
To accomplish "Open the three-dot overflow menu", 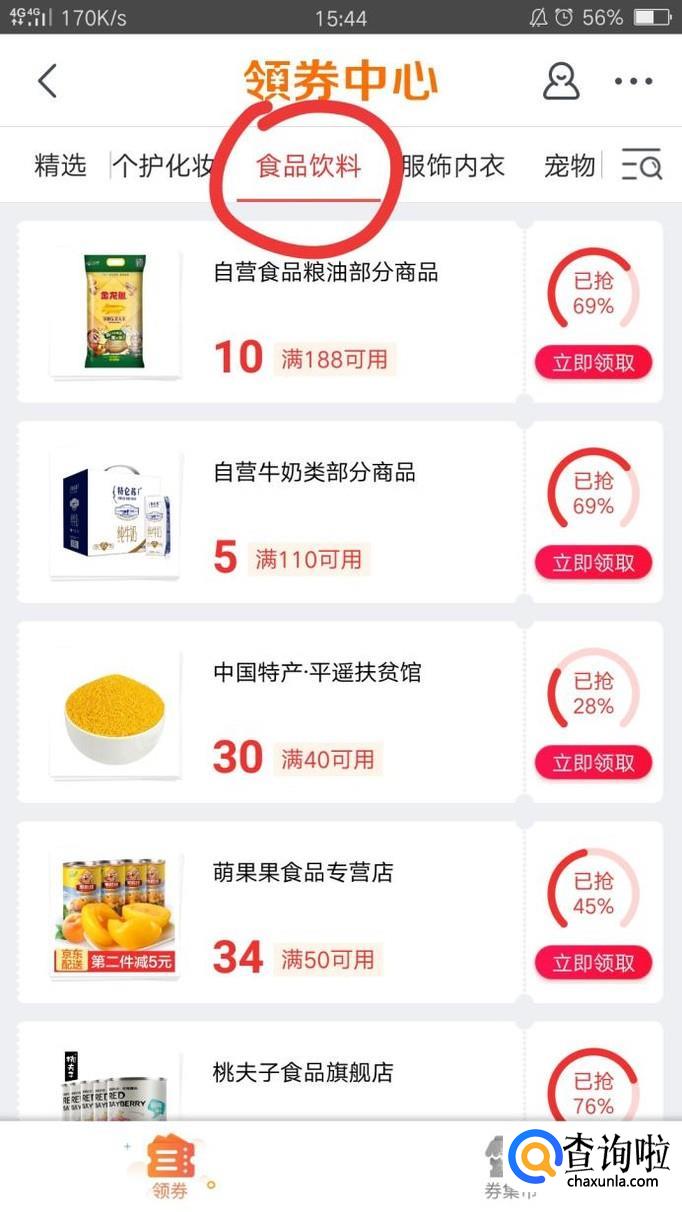I will coord(633,81).
